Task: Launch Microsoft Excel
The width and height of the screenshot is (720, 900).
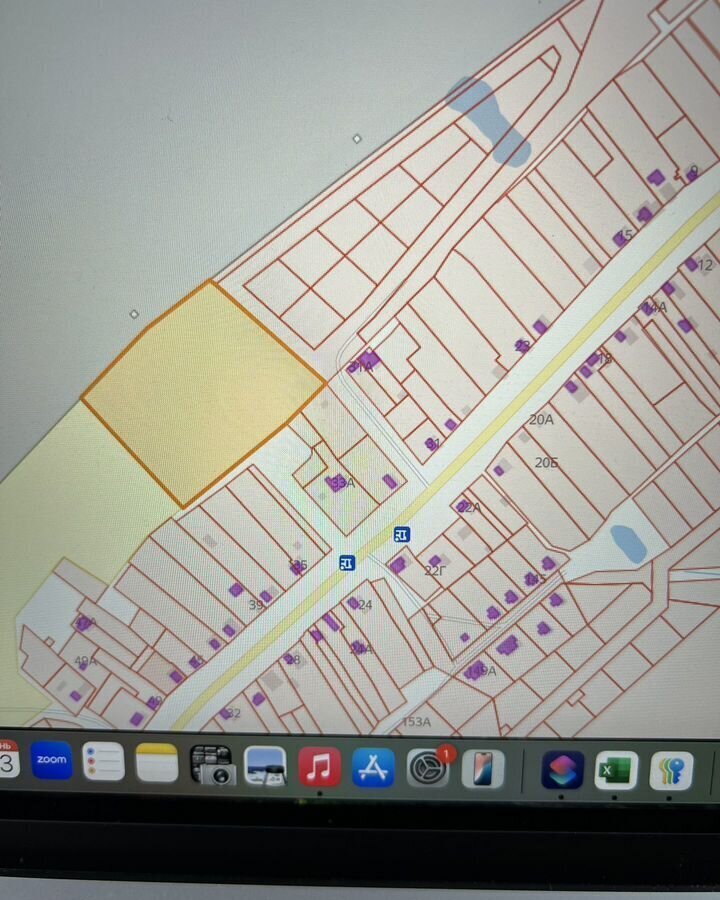Action: click(616, 771)
